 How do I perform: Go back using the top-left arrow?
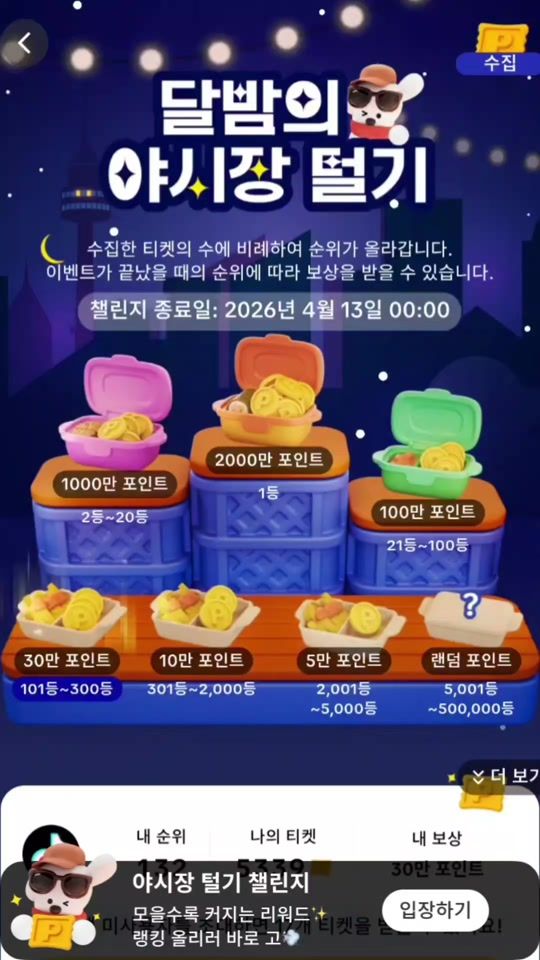pos(24,43)
